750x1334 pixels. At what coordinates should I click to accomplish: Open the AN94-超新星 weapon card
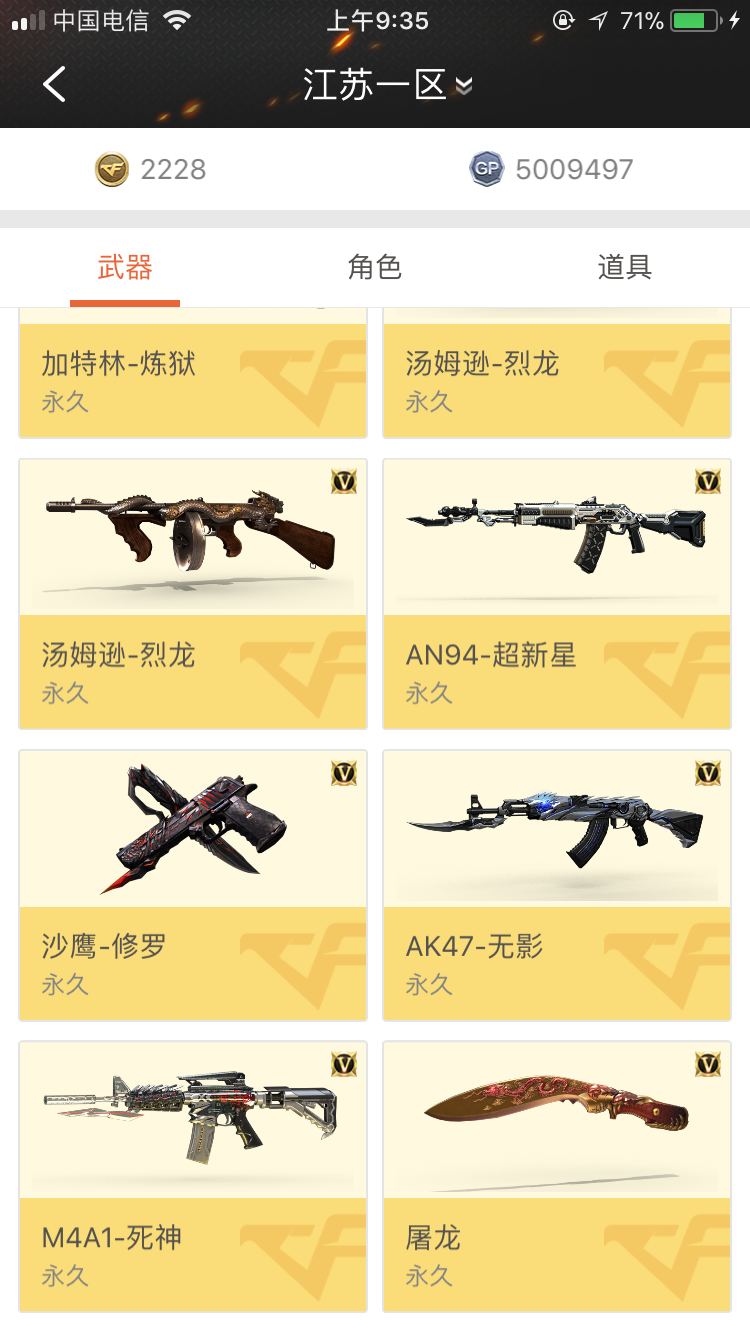click(557, 594)
